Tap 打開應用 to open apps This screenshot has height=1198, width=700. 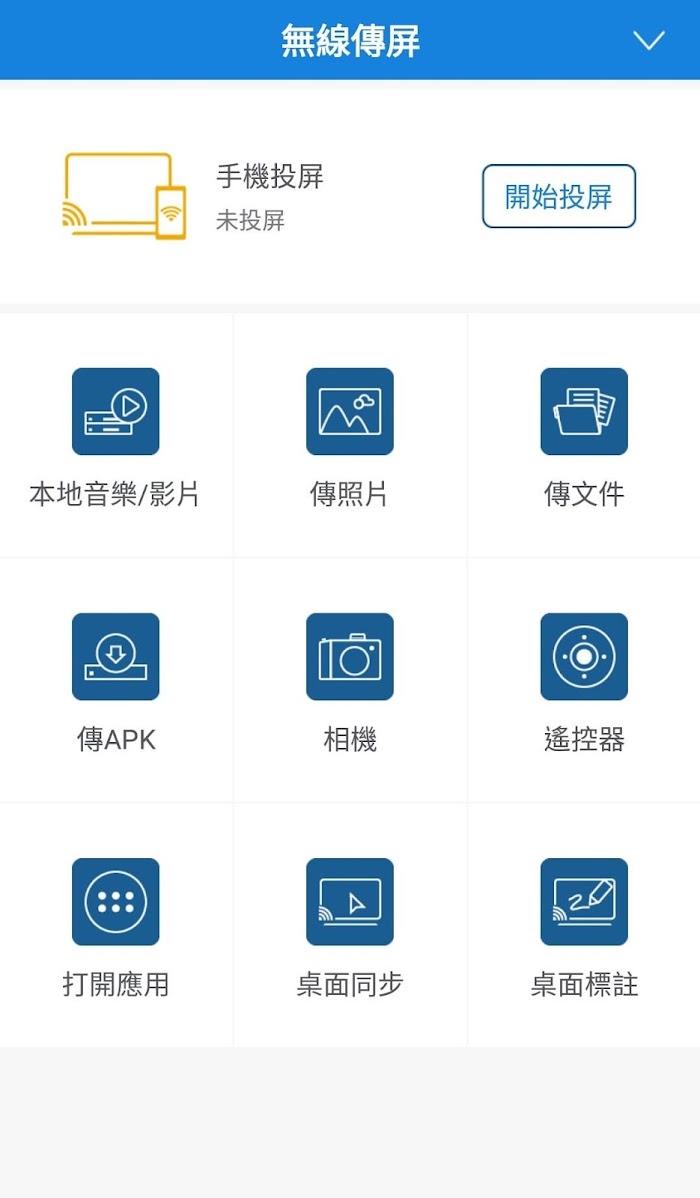click(116, 924)
